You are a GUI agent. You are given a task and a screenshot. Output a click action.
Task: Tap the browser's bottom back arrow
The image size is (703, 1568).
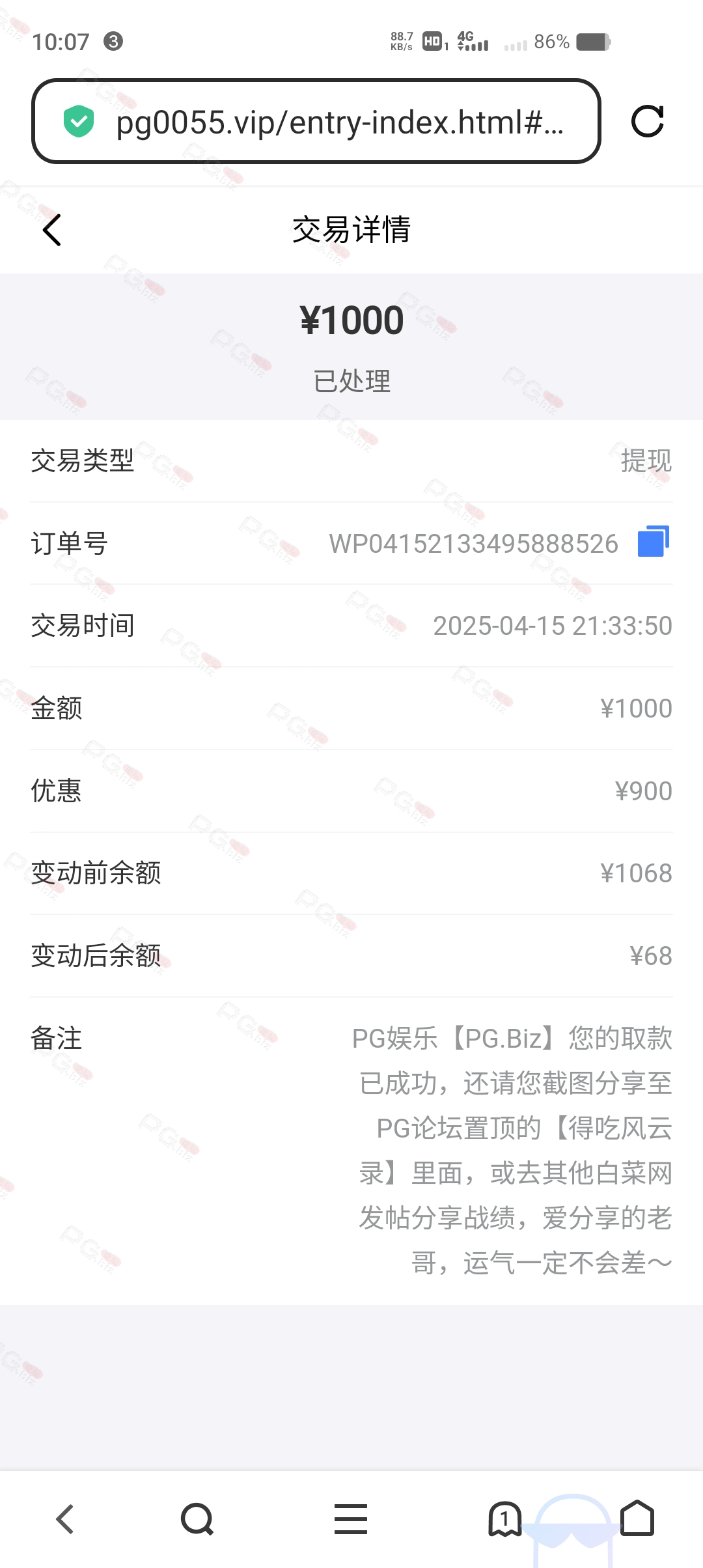coord(65,1519)
